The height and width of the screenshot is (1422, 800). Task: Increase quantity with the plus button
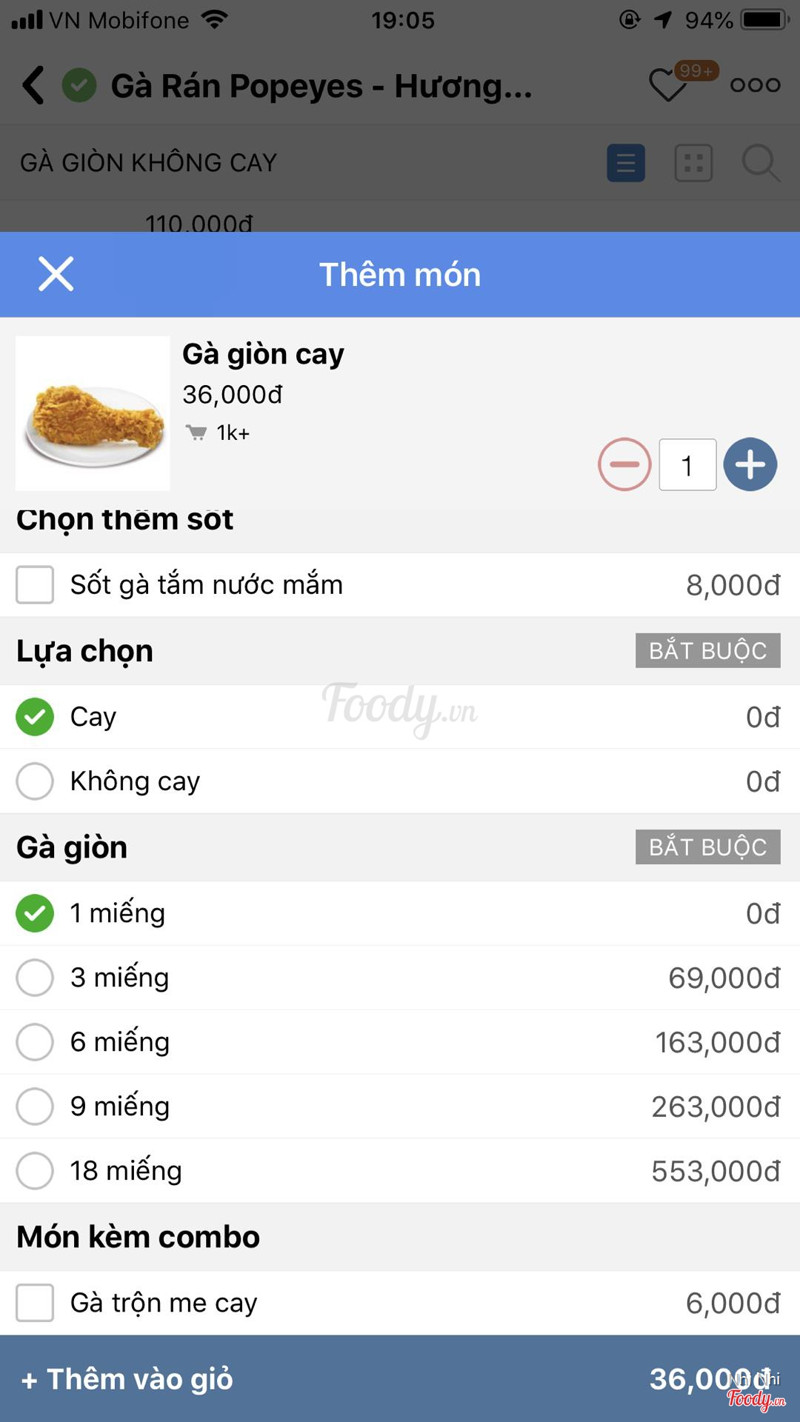(x=750, y=465)
